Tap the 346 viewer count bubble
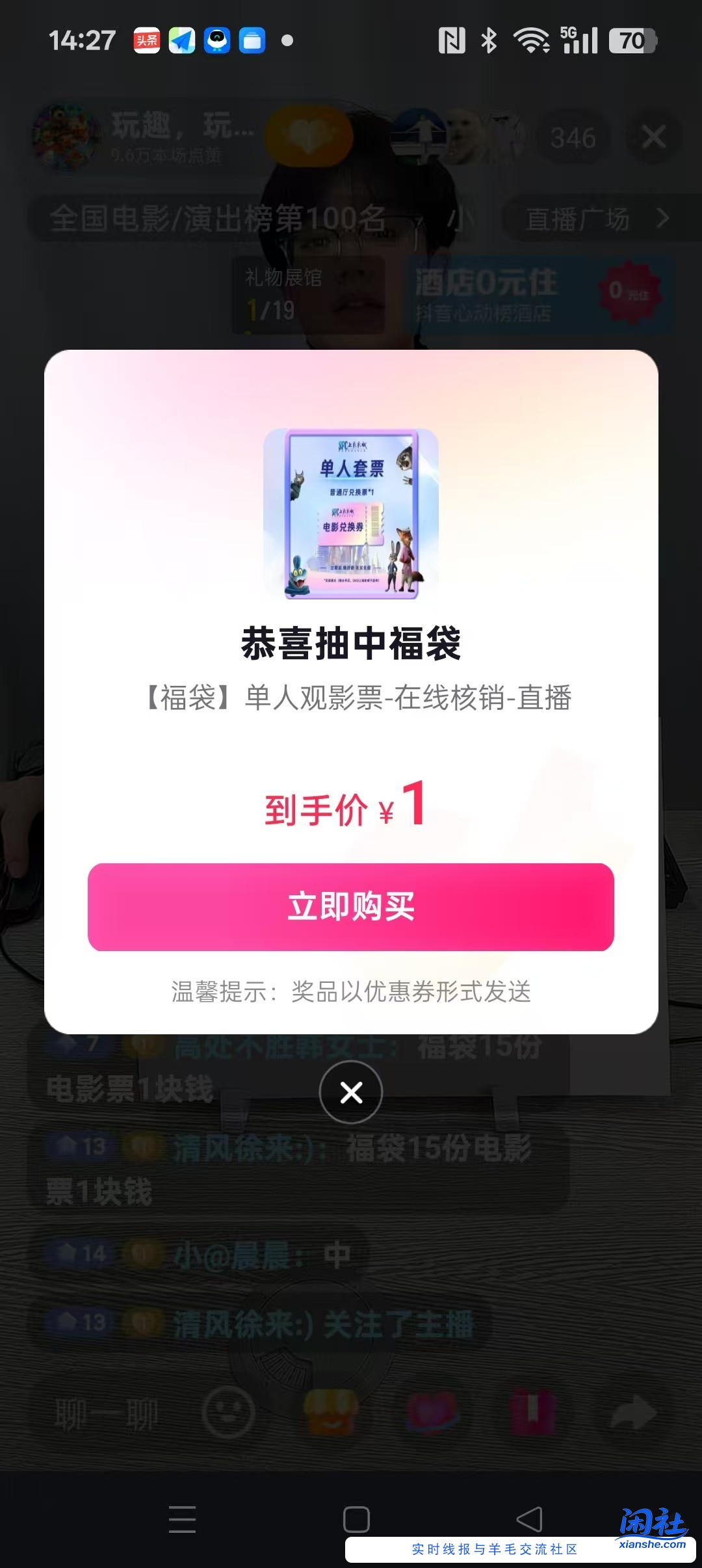702x1568 pixels. (572, 138)
